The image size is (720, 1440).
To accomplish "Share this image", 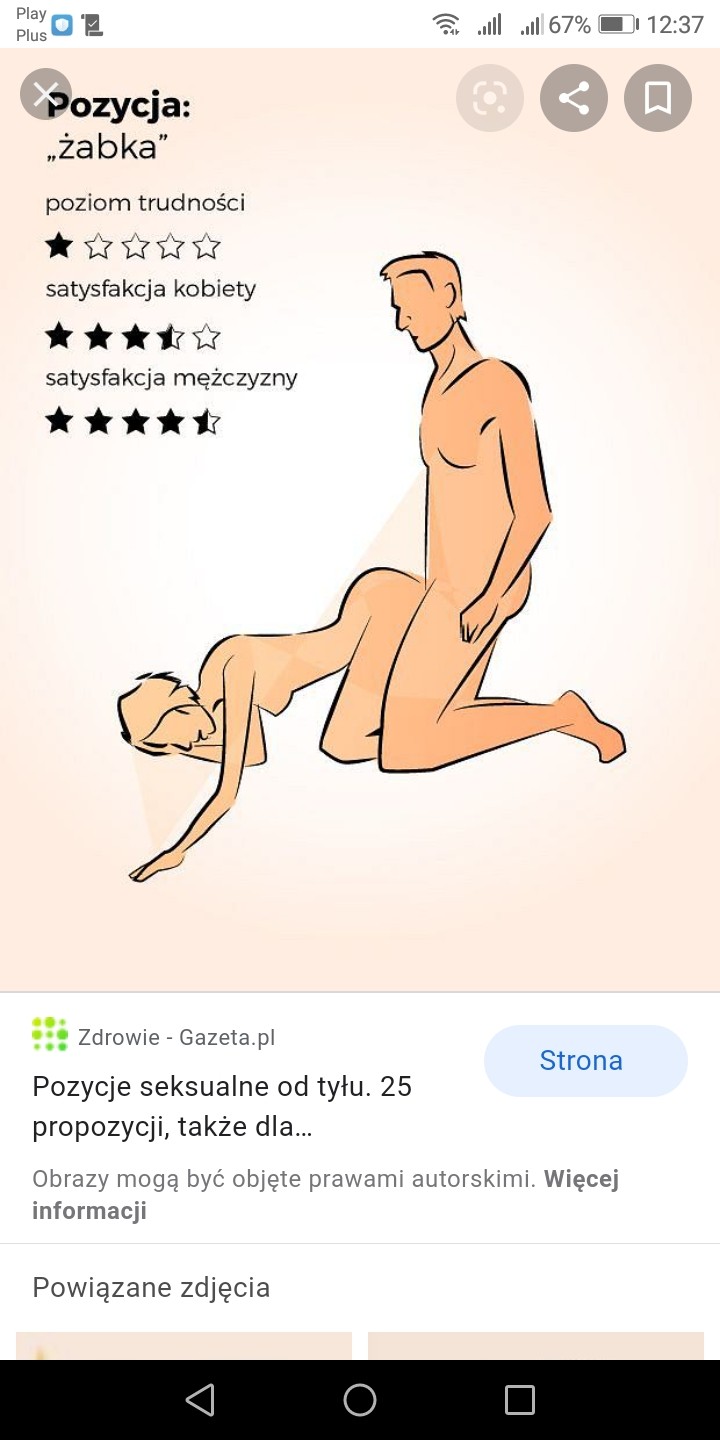I will [x=574, y=98].
